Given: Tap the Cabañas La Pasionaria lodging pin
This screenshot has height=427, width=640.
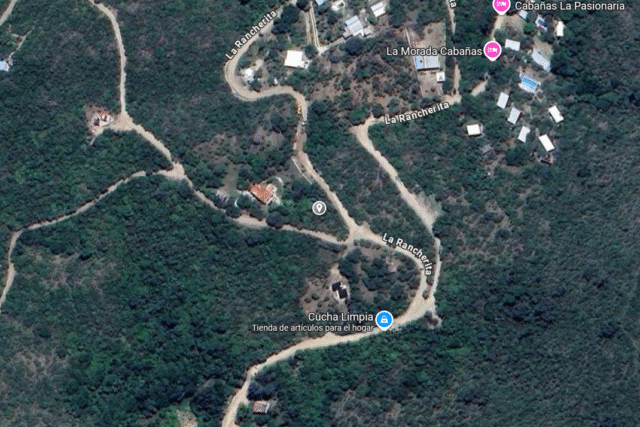Looking at the screenshot, I should tap(501, 6).
